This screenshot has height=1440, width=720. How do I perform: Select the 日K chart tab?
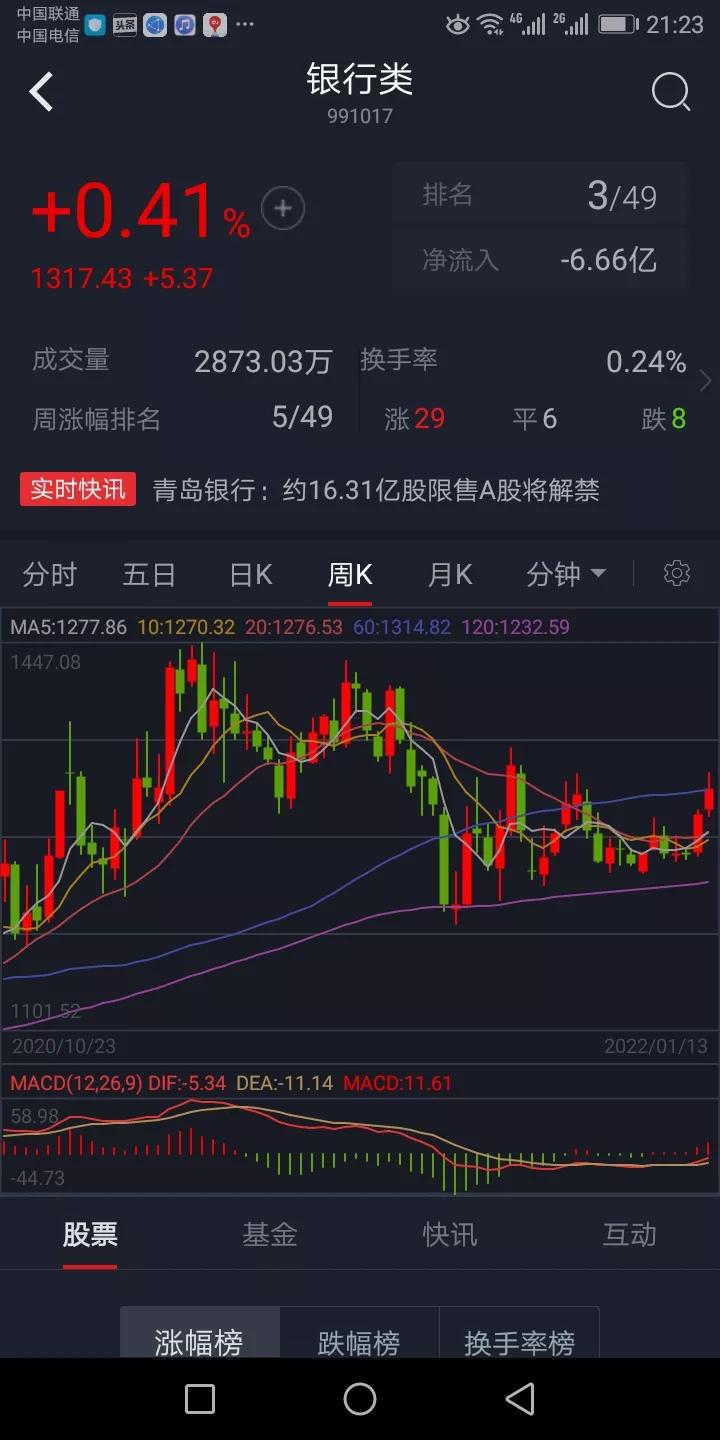250,574
